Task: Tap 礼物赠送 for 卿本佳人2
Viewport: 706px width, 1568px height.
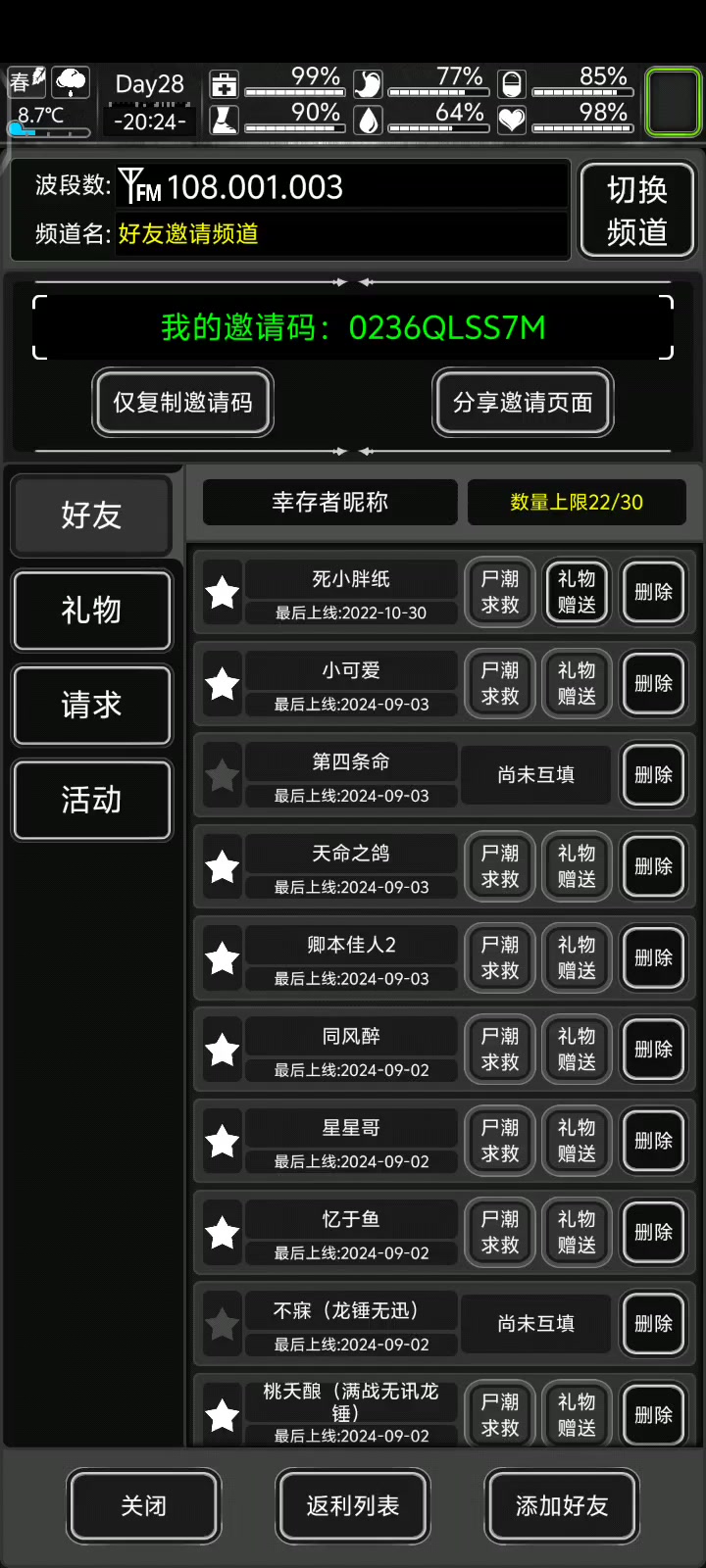Action: click(577, 957)
